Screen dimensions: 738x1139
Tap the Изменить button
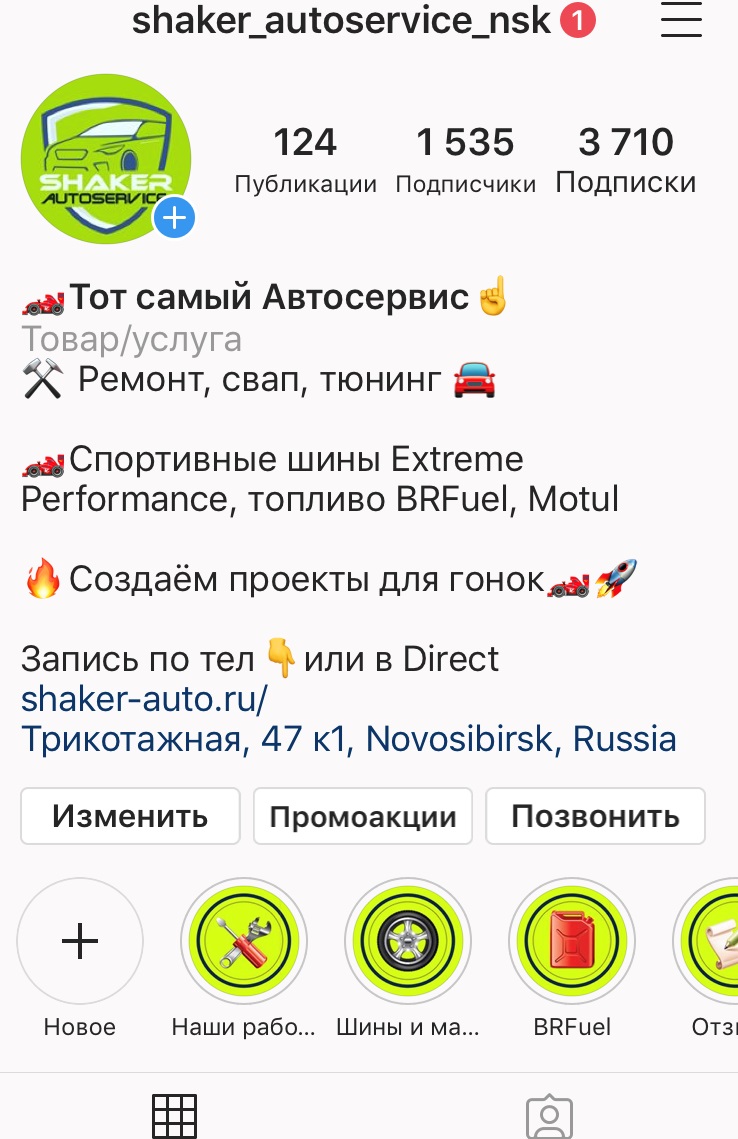[130, 816]
